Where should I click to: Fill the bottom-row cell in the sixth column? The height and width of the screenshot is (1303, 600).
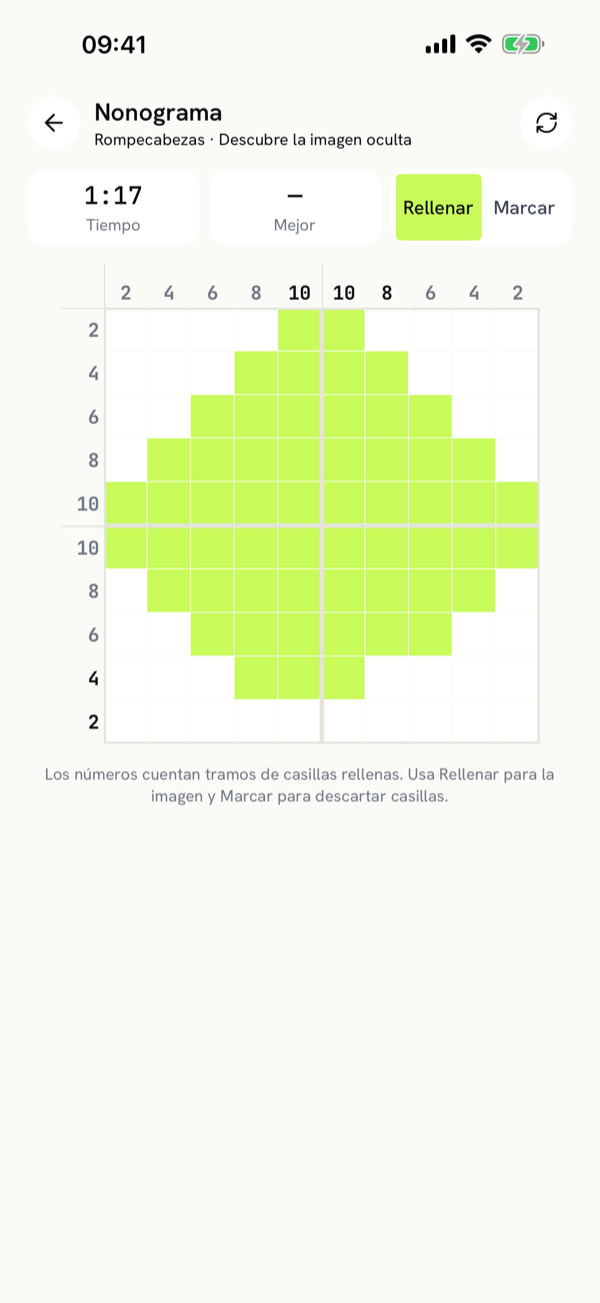pyautogui.click(x=344, y=721)
